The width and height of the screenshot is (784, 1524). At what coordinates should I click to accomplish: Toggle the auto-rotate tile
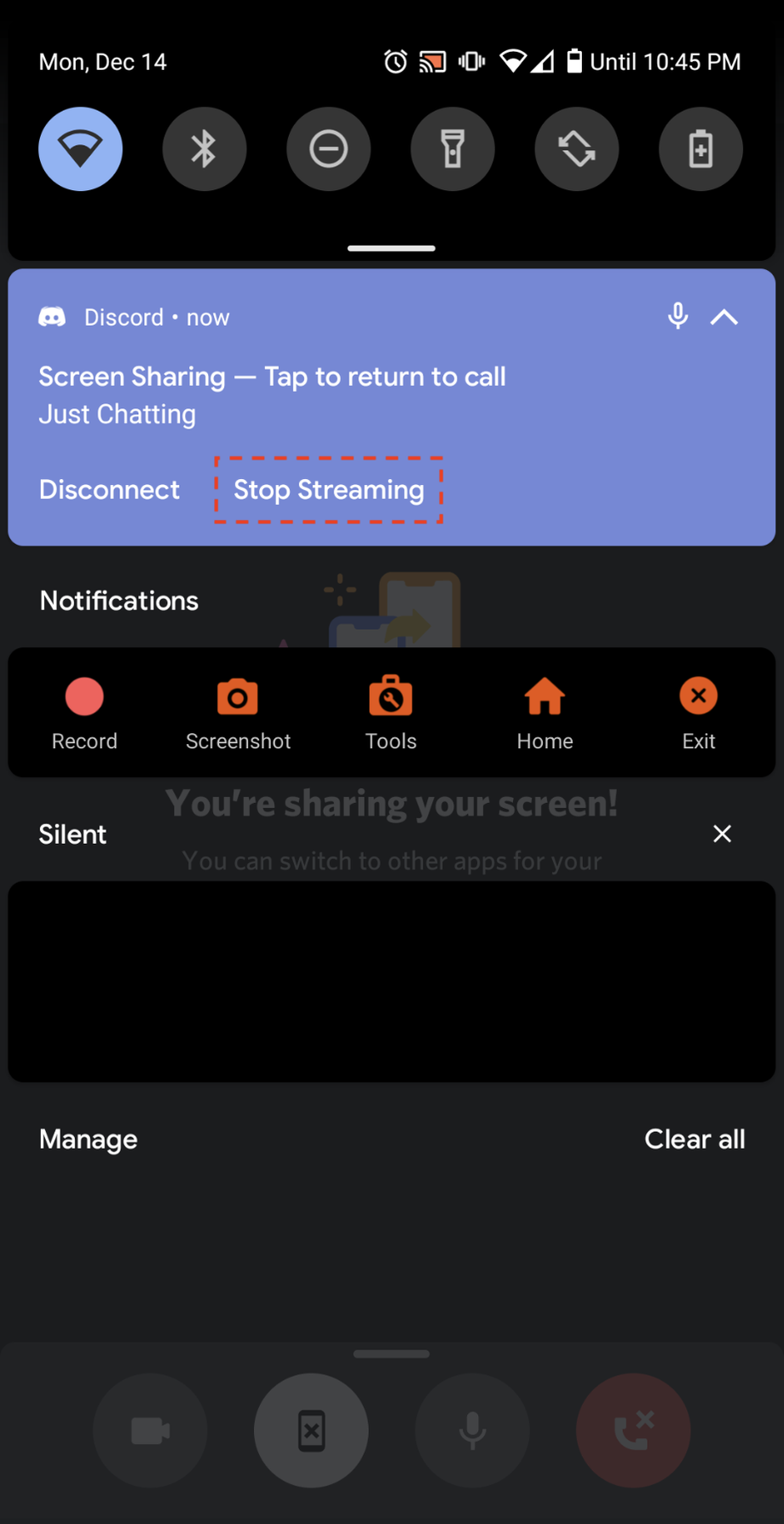(577, 149)
